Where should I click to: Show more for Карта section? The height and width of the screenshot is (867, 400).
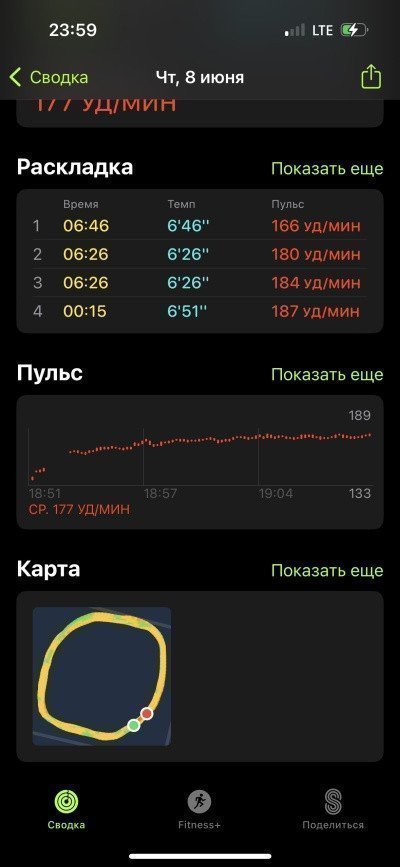point(327,570)
